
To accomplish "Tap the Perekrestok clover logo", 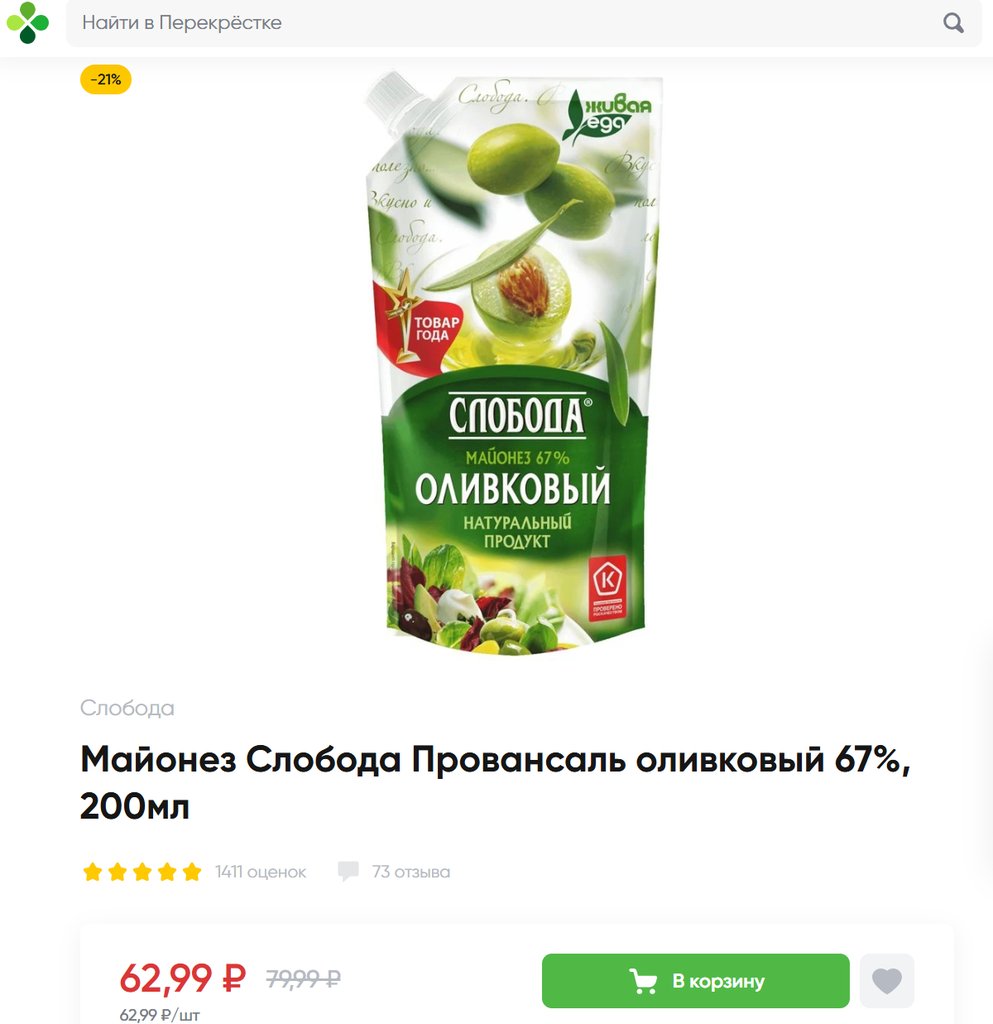I will (x=28, y=22).
